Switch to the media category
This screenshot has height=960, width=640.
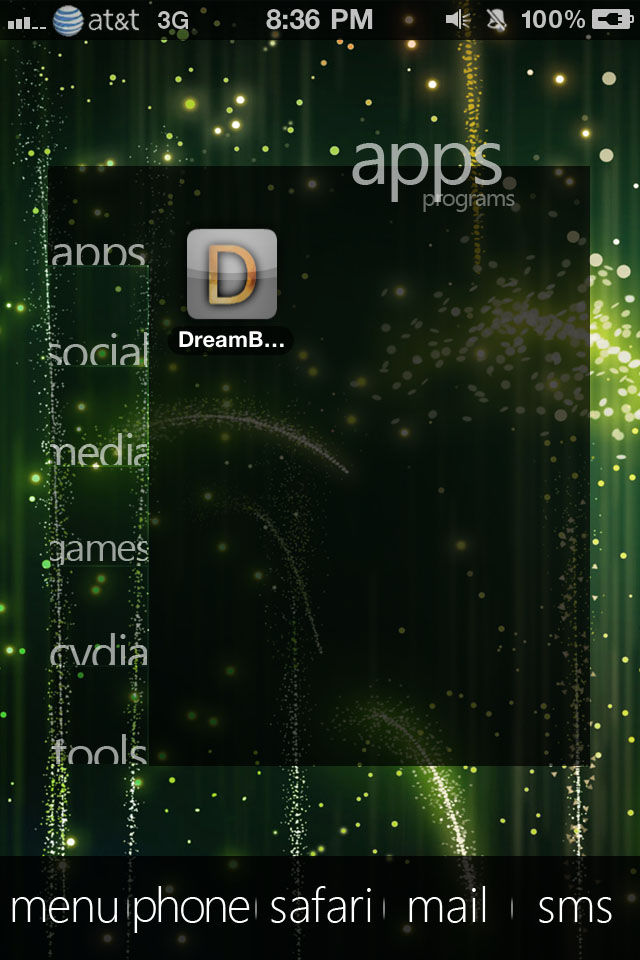pyautogui.click(x=99, y=452)
